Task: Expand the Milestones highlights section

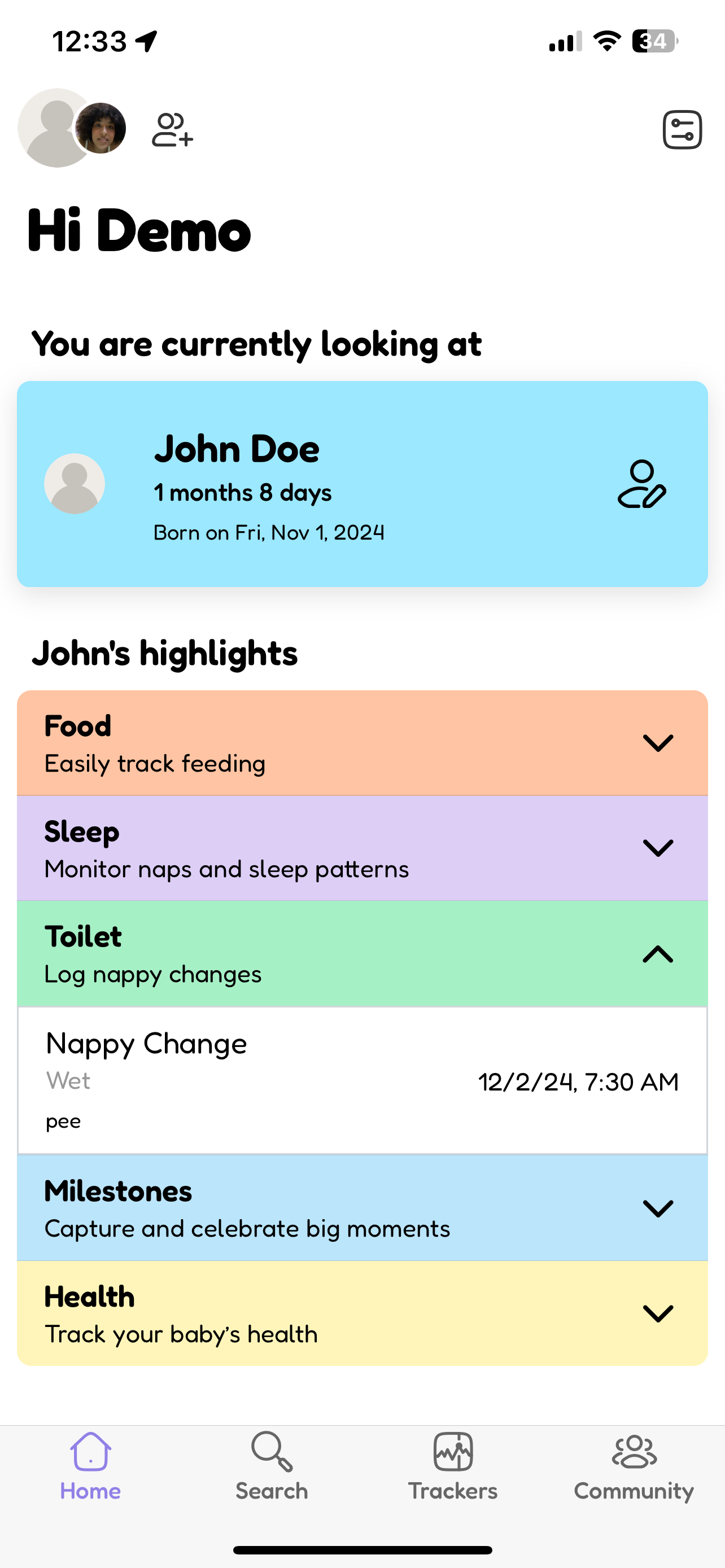Action: click(x=657, y=1208)
